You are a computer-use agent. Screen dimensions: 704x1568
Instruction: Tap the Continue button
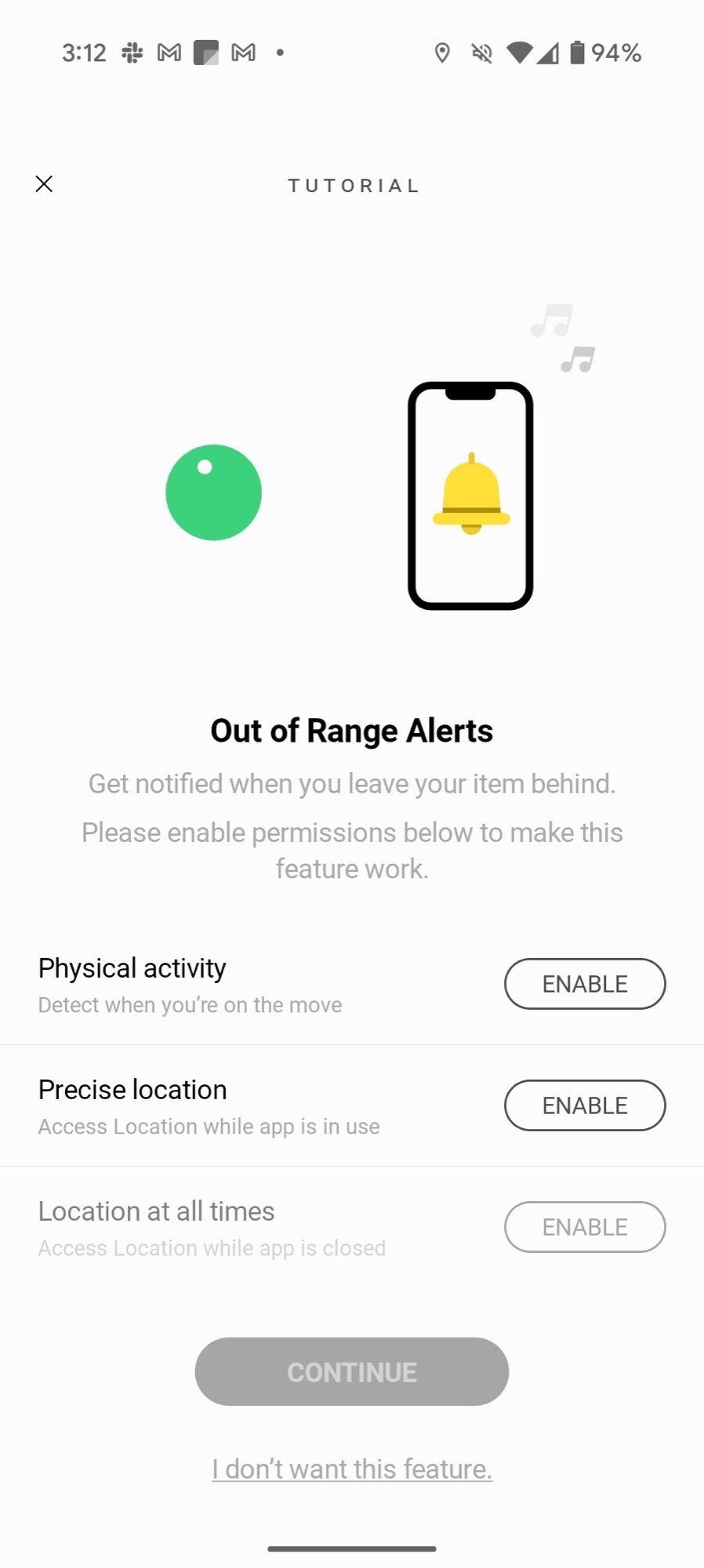[351, 1372]
